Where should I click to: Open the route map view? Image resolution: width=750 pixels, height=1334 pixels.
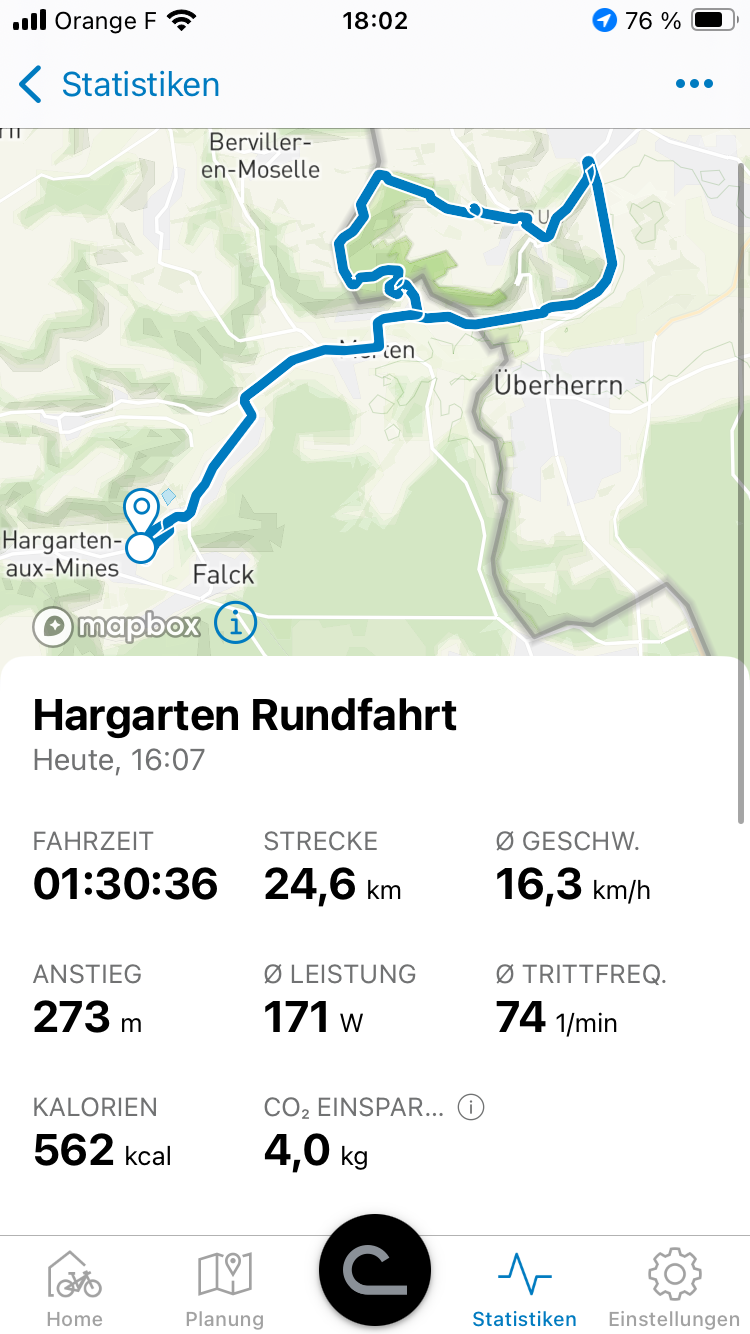(x=375, y=392)
